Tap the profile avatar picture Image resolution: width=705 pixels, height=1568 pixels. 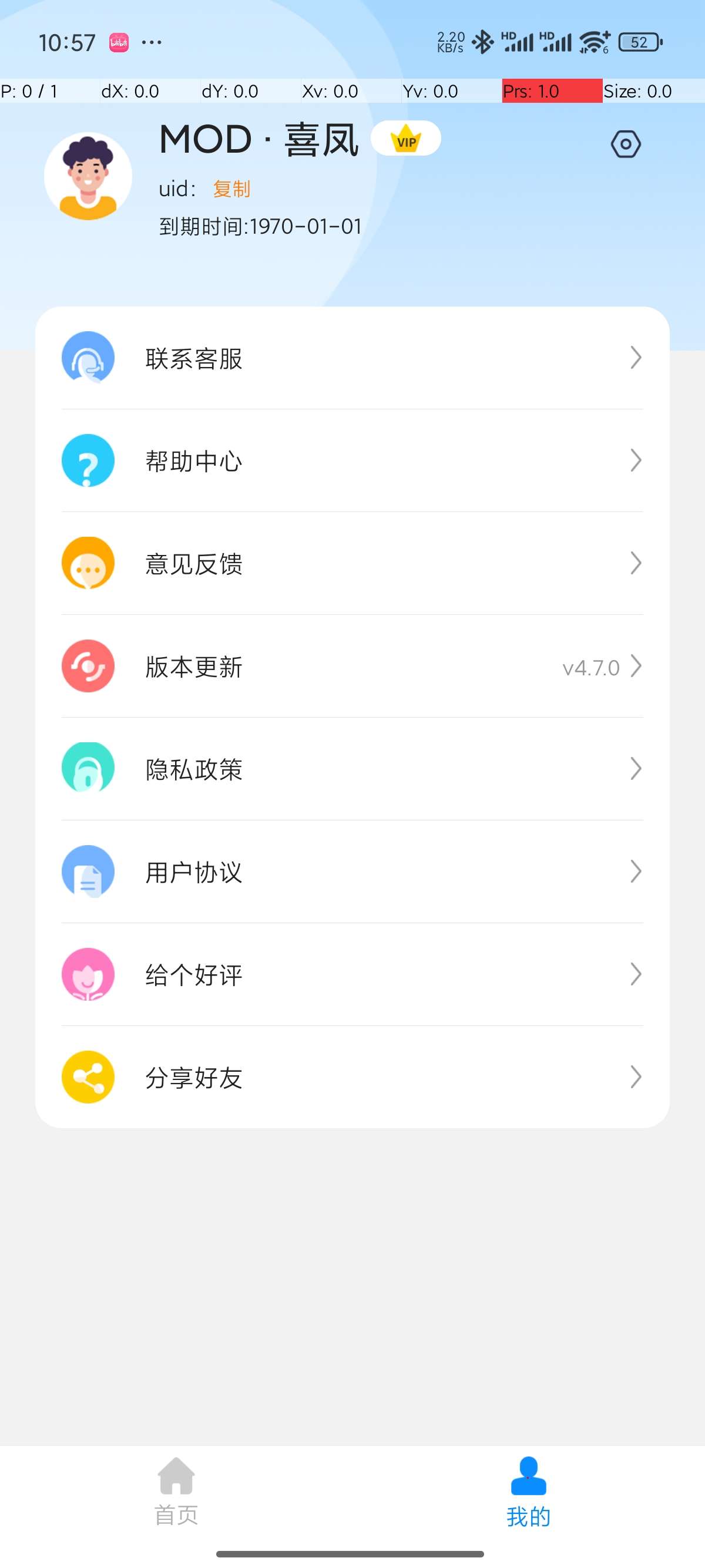pyautogui.click(x=88, y=176)
